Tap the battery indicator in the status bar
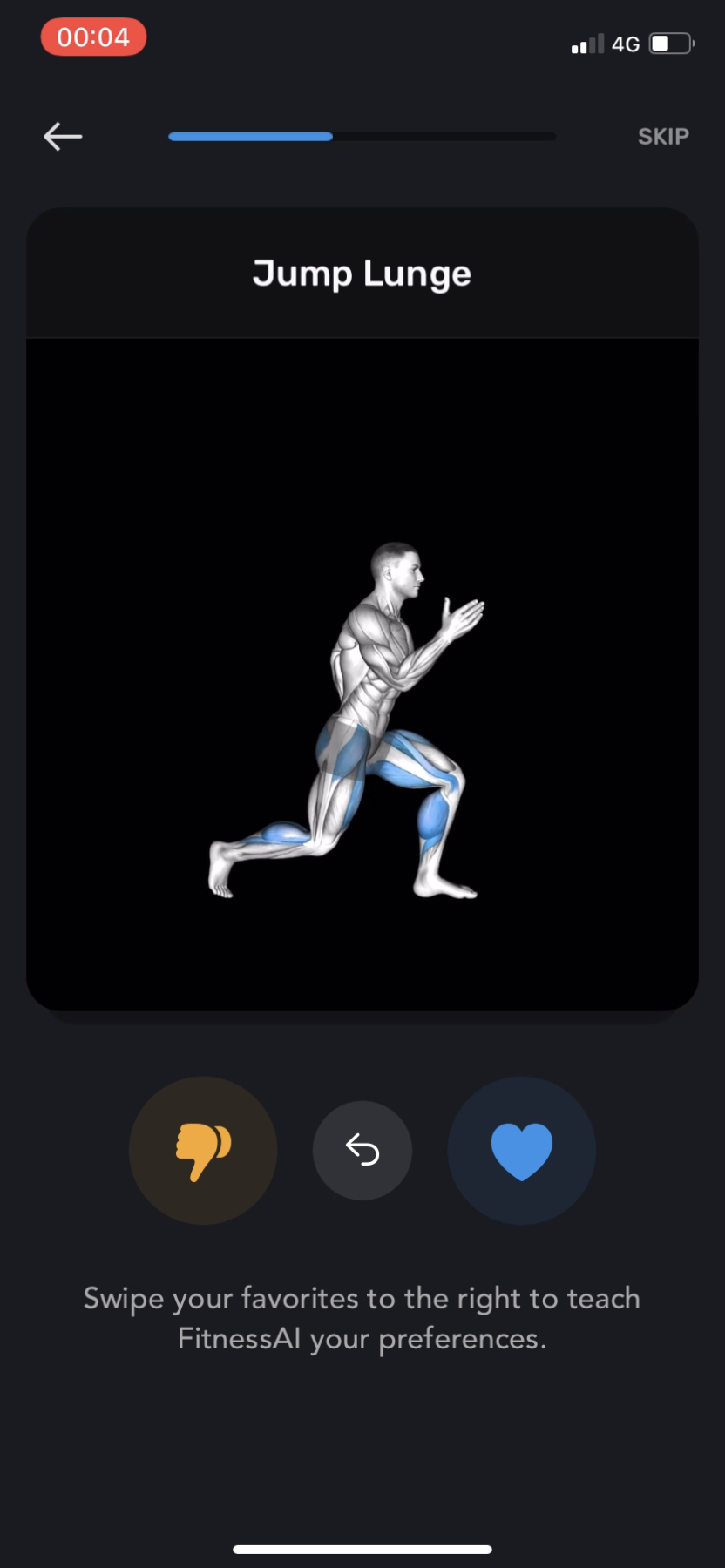The width and height of the screenshot is (725, 1568). point(669,44)
